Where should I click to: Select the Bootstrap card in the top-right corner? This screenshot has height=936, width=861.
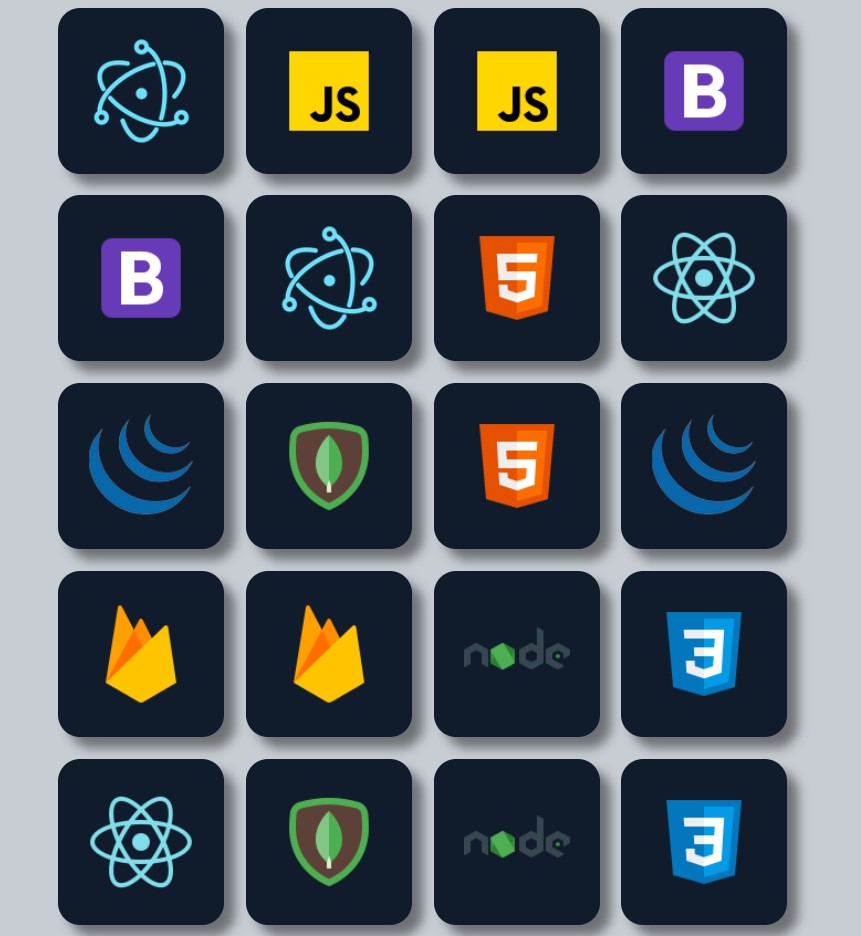[x=703, y=91]
